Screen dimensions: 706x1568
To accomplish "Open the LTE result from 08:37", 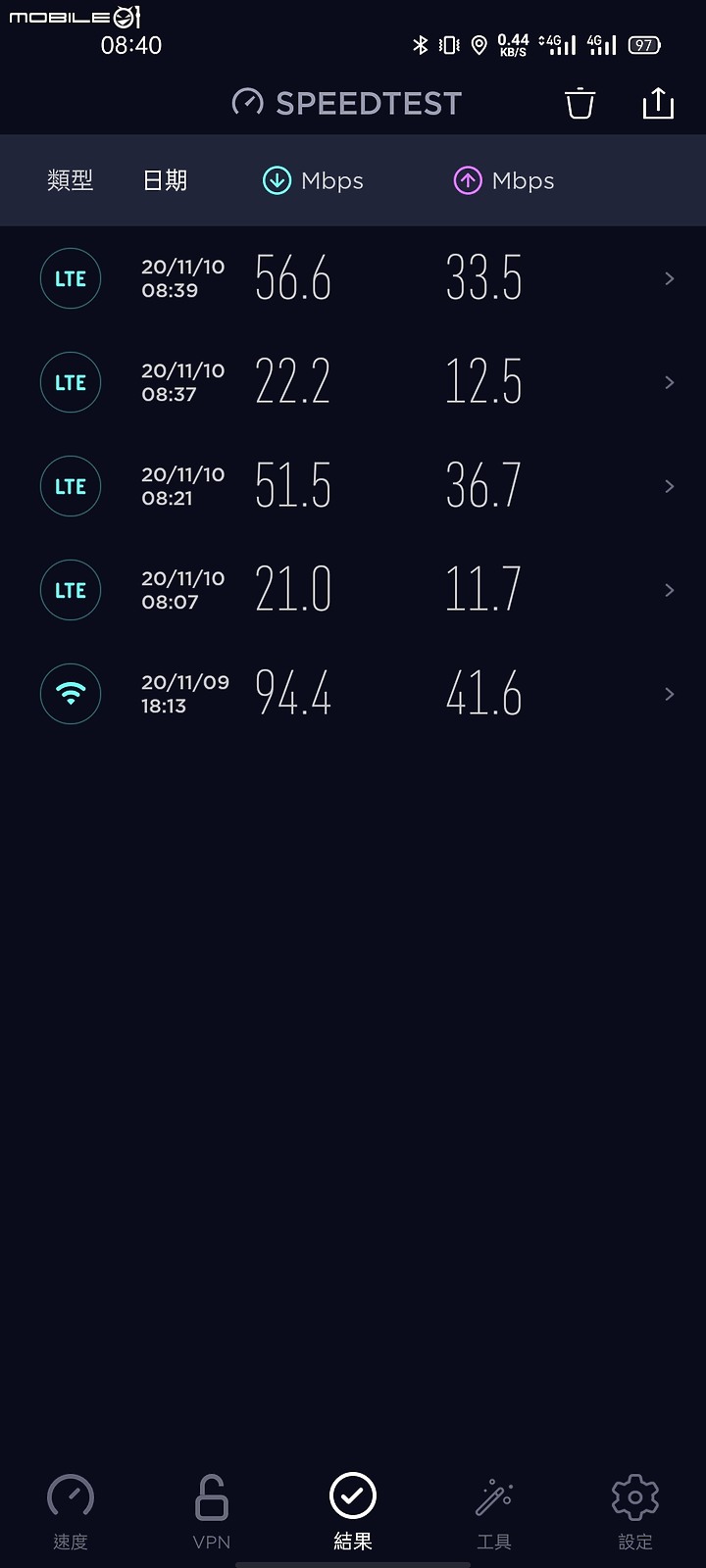I will (x=353, y=382).
